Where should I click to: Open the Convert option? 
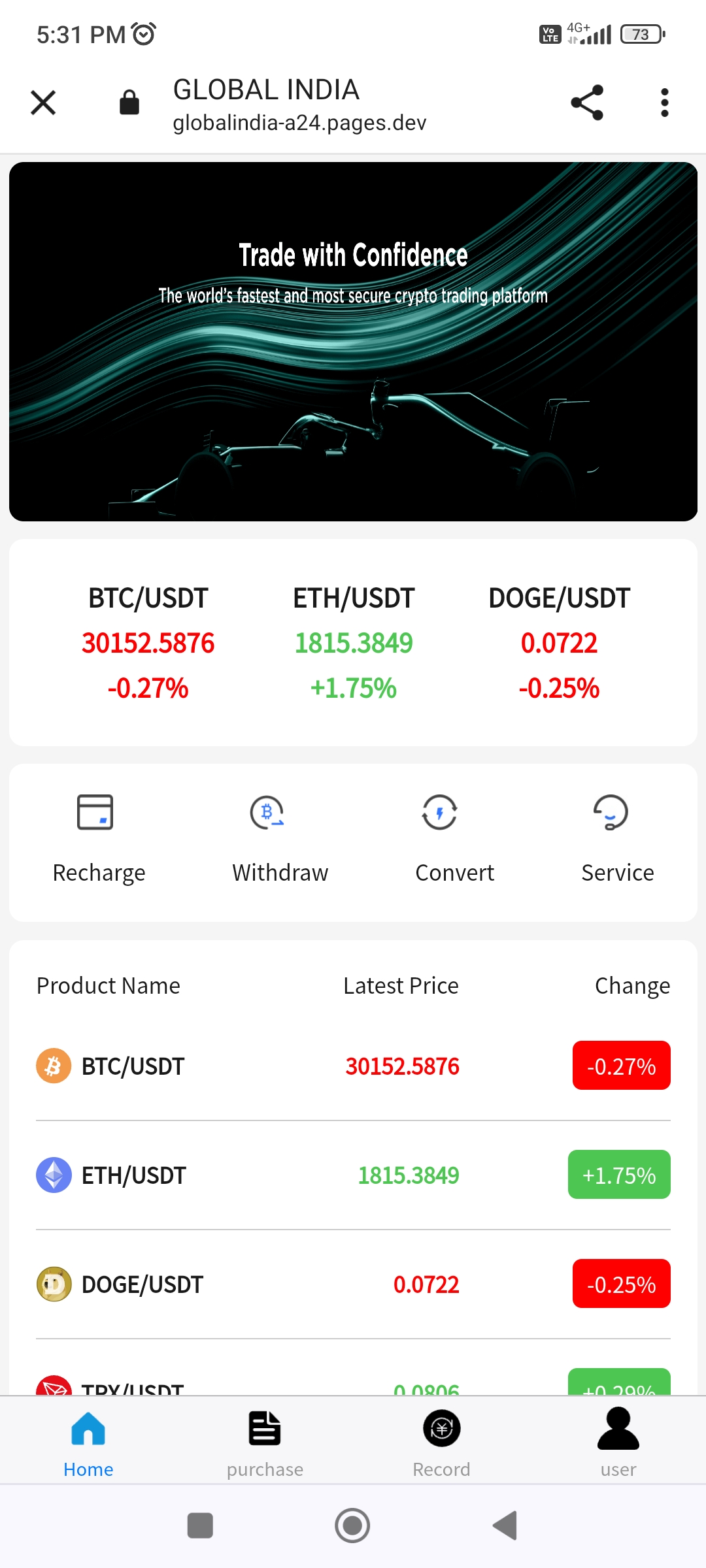pos(454,841)
